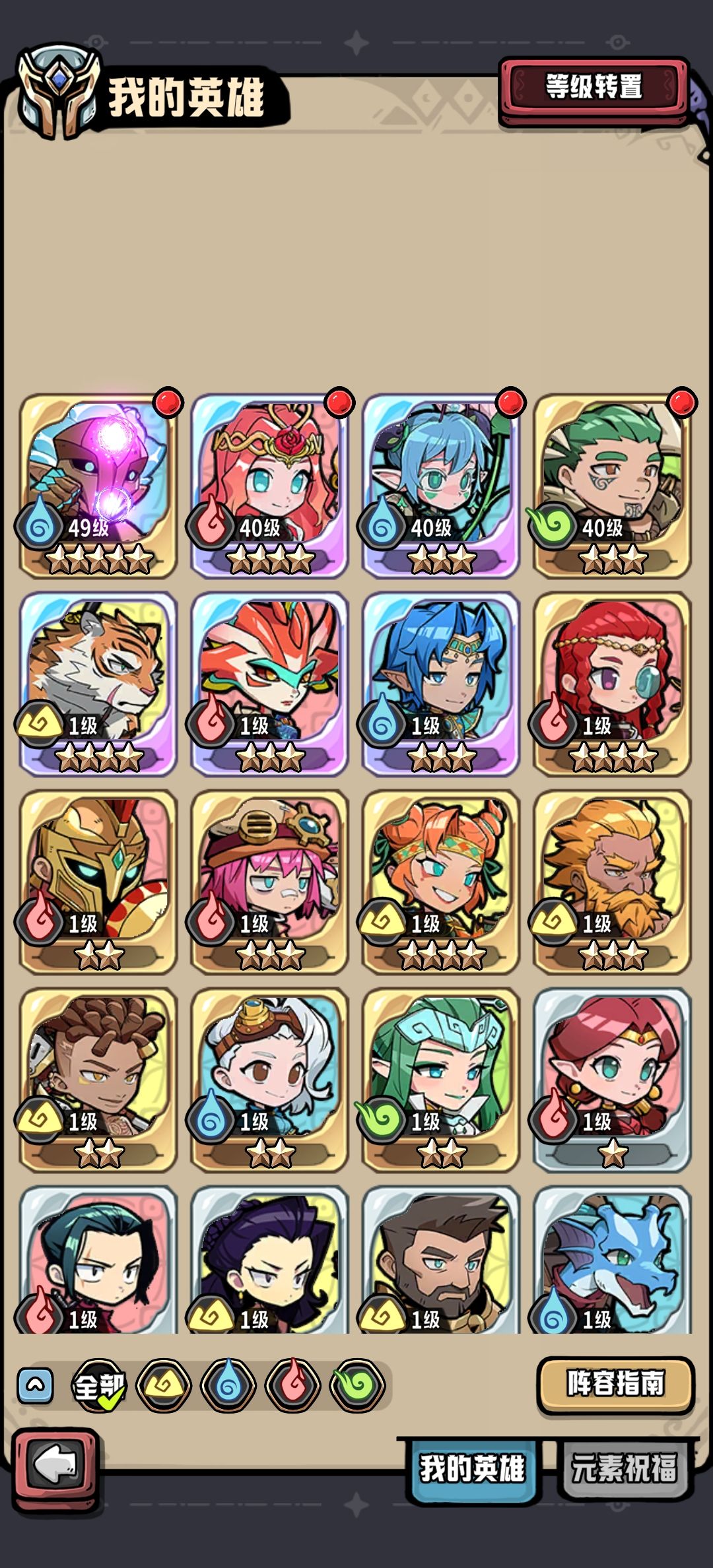Open the blue dragon hero card

point(612,1260)
